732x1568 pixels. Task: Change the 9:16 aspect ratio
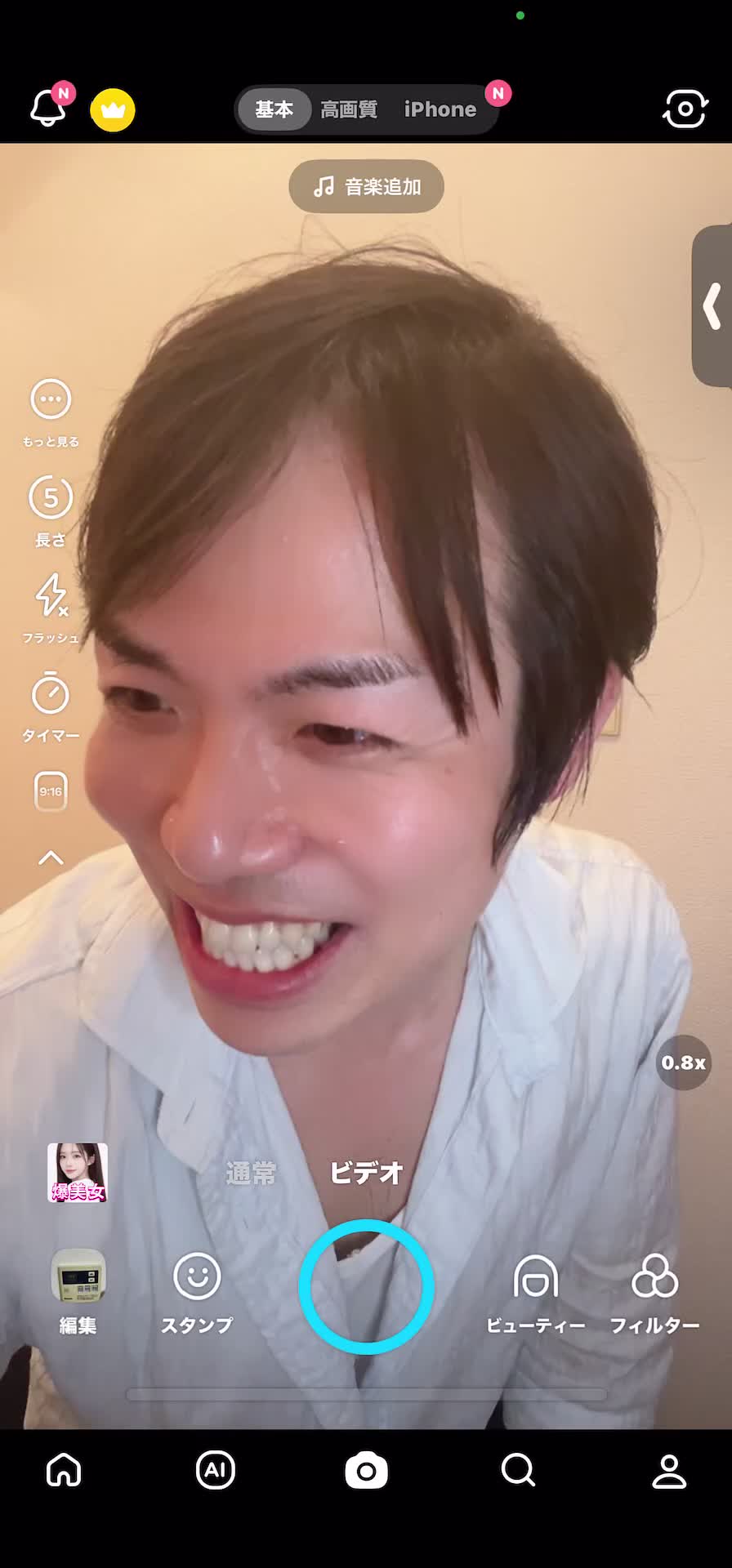51,791
